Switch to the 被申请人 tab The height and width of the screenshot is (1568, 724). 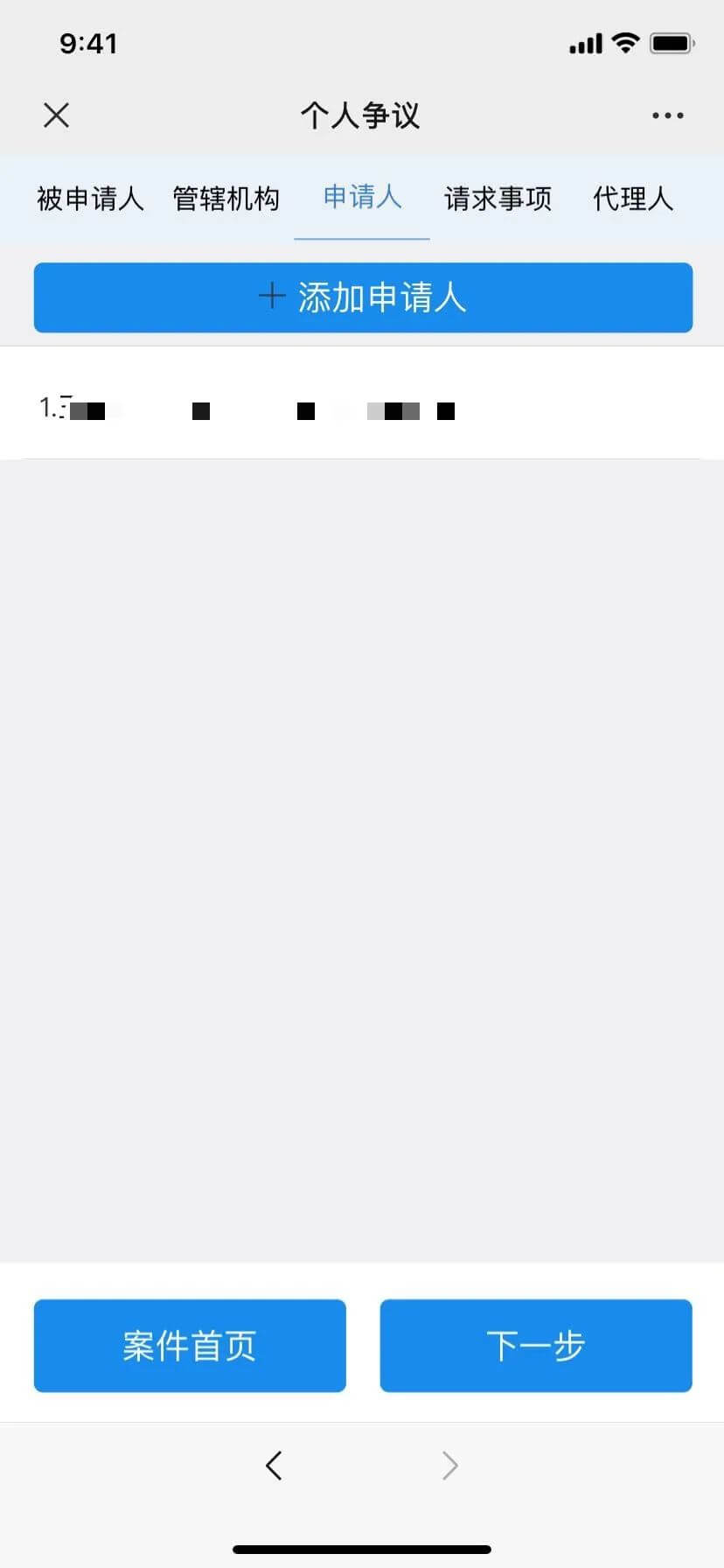pos(90,199)
